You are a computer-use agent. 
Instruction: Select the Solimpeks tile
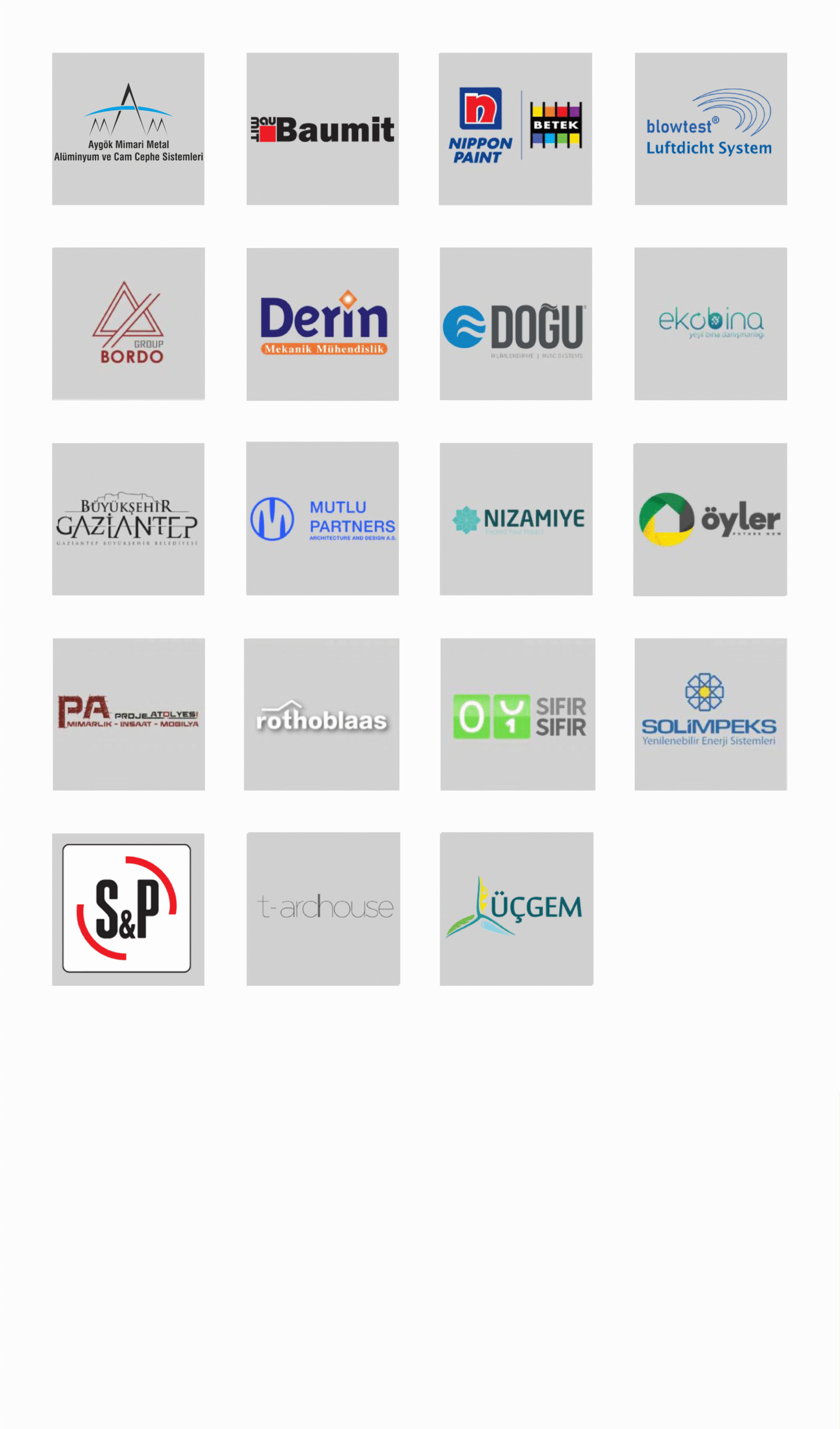tap(710, 714)
